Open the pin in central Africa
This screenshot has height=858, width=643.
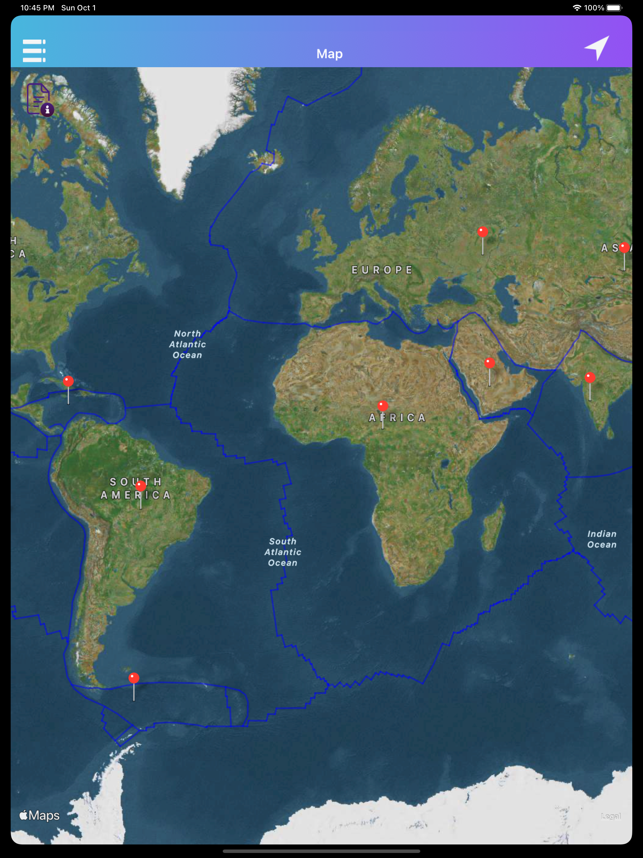tap(382, 408)
